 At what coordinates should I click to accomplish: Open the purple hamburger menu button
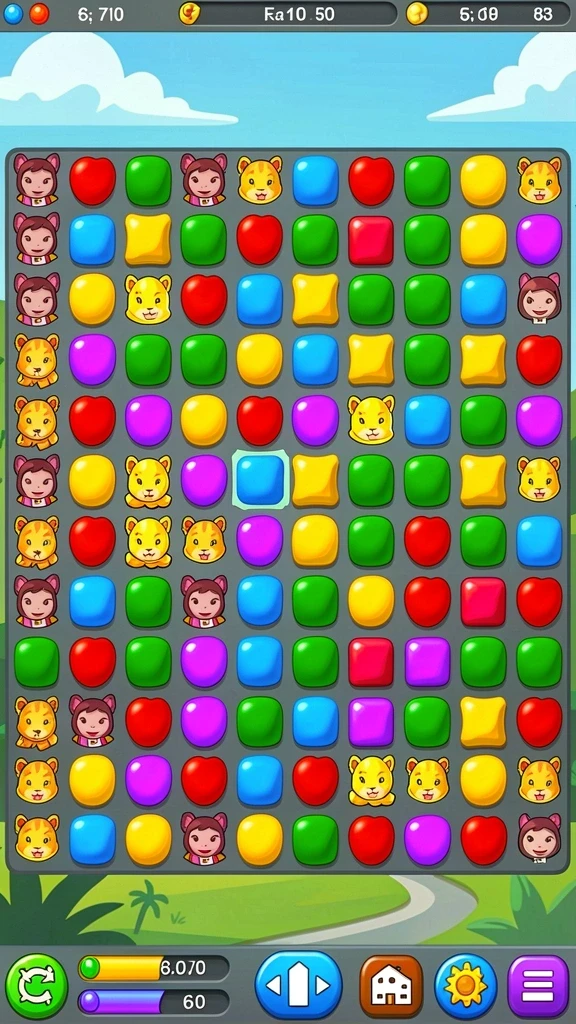[x=538, y=985]
